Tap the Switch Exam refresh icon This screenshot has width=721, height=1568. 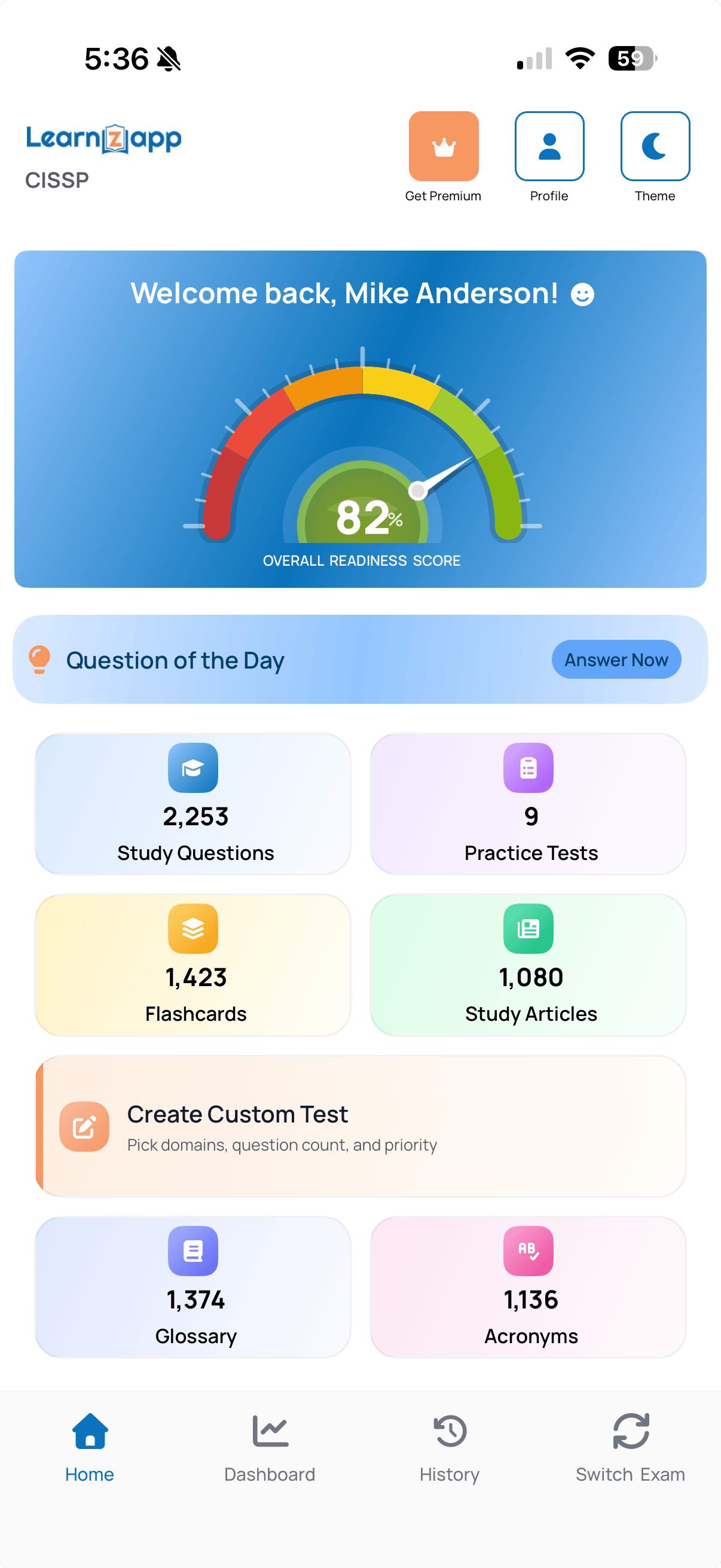[x=630, y=1430]
